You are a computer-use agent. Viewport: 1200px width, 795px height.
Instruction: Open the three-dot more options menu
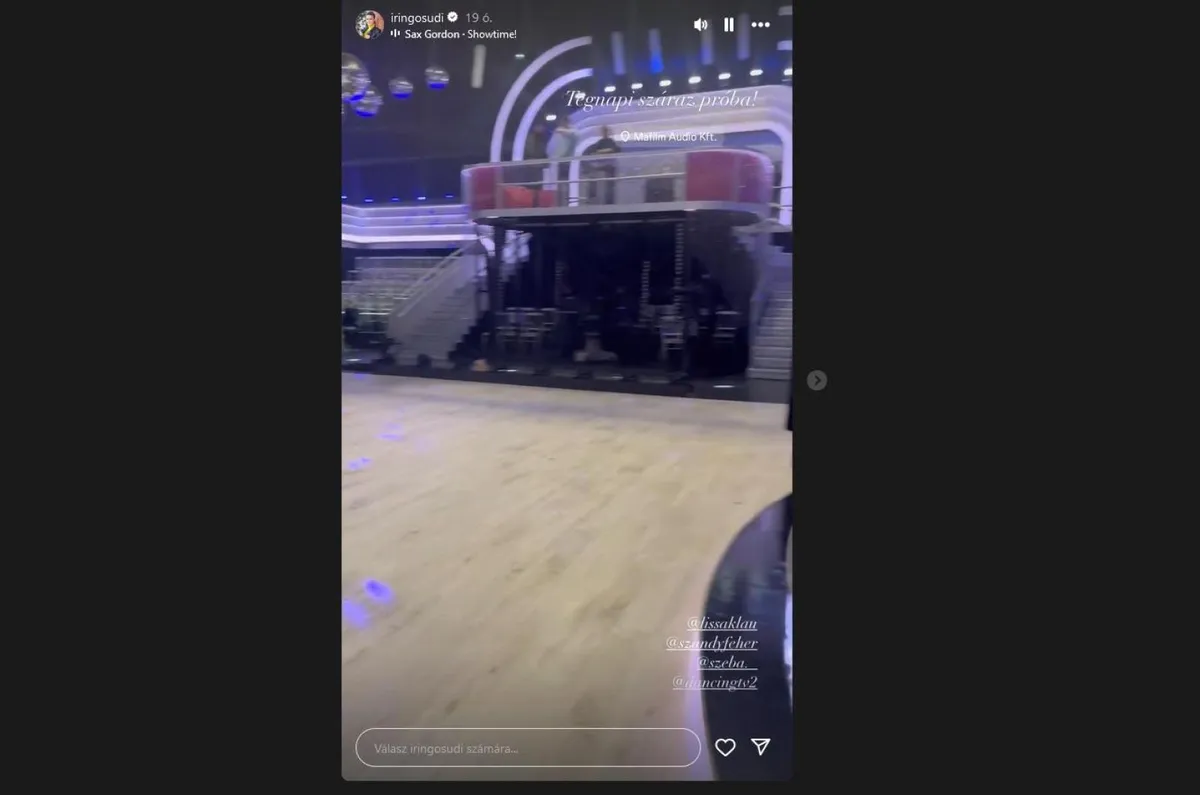[760, 25]
